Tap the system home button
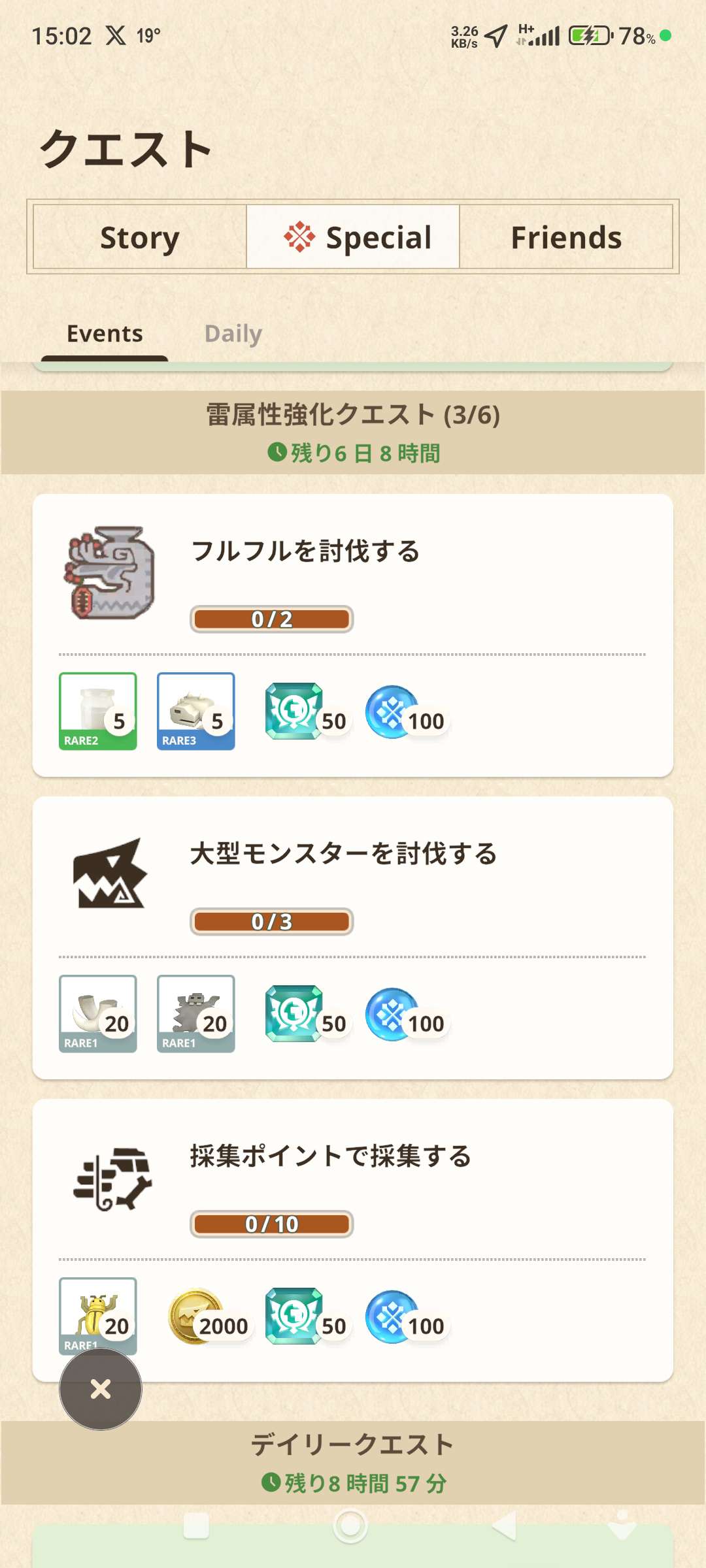Screen dimensions: 706x1568 click(350, 1526)
